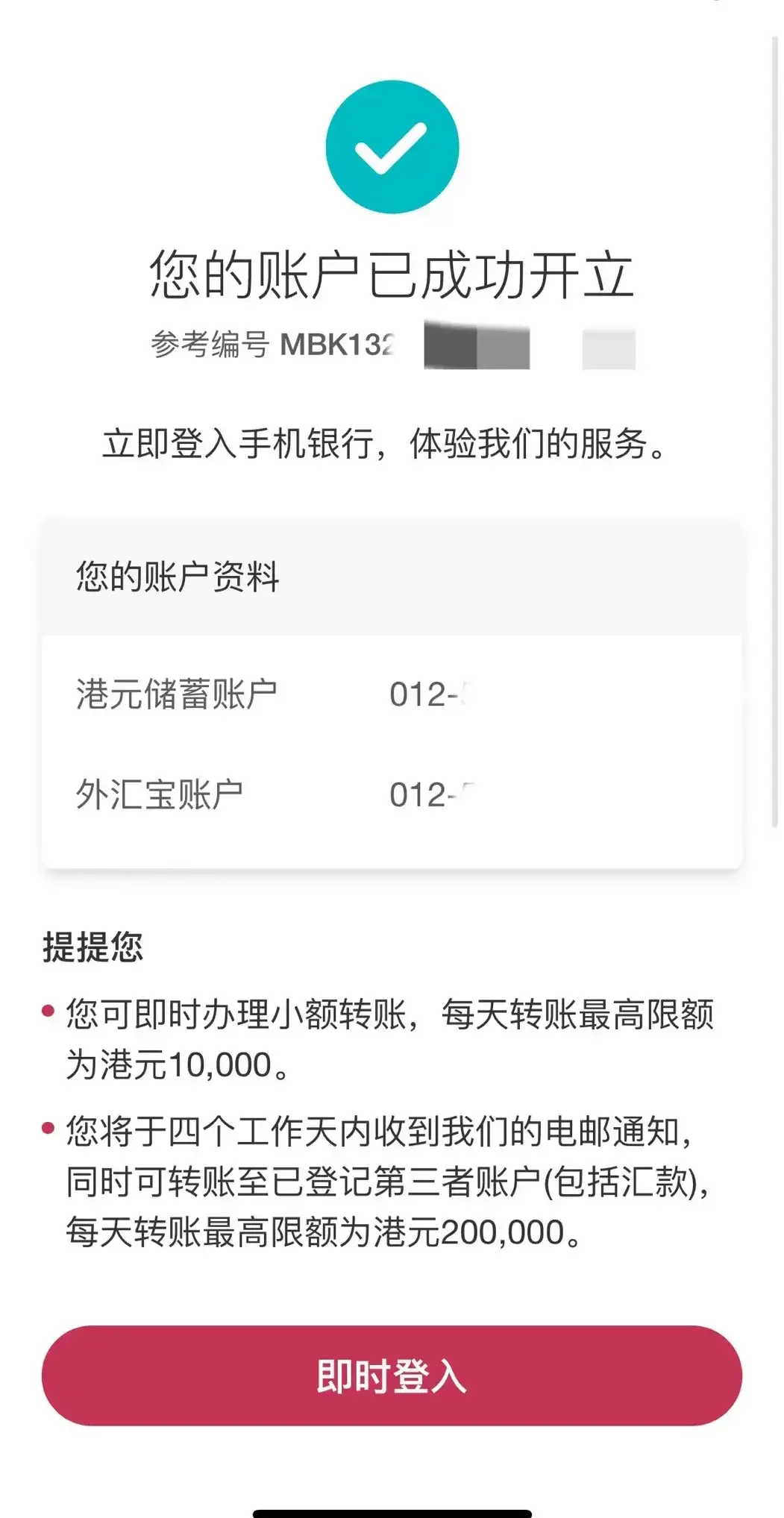This screenshot has height=1518, width=784.
Task: Click the first red bullet point marker
Action: pyautogui.click(x=49, y=1009)
